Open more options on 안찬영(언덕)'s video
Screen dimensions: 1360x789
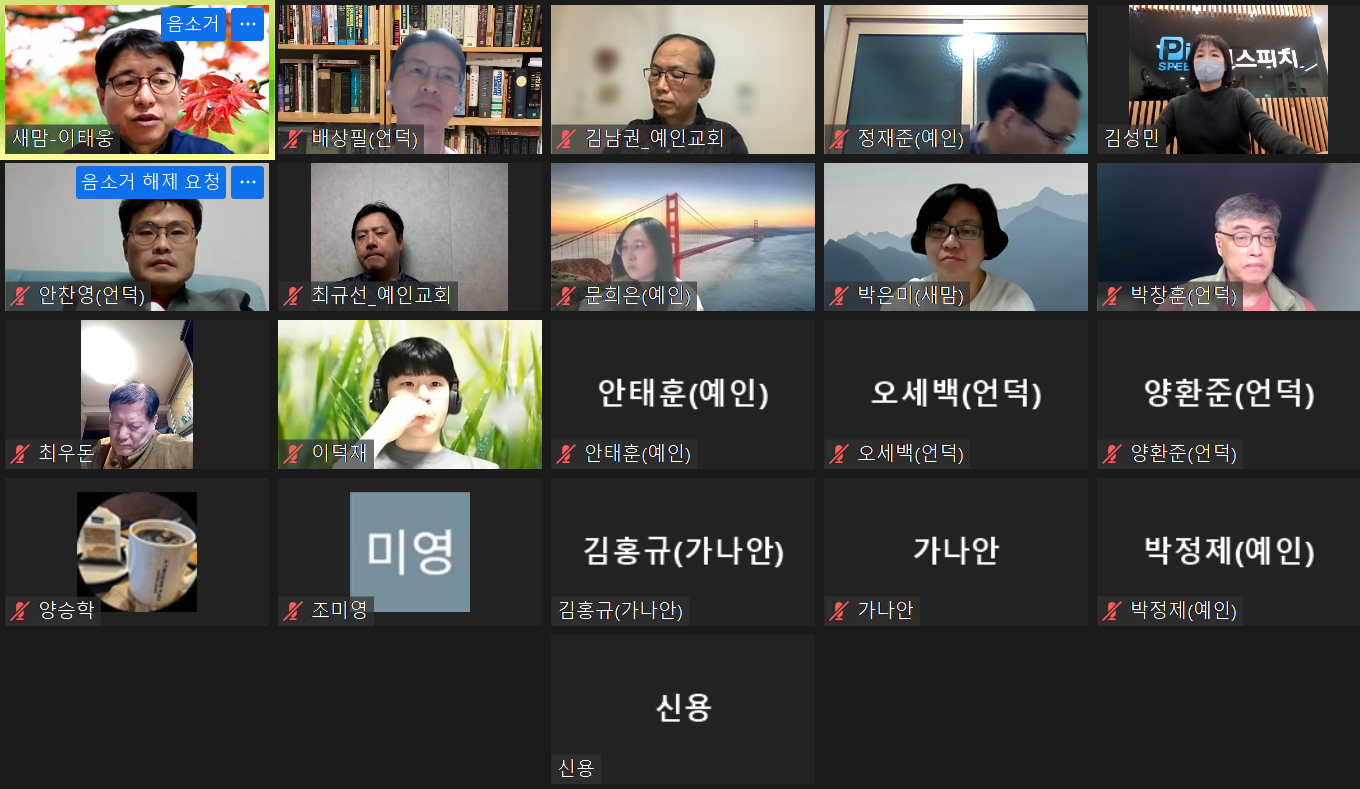pyautogui.click(x=248, y=182)
